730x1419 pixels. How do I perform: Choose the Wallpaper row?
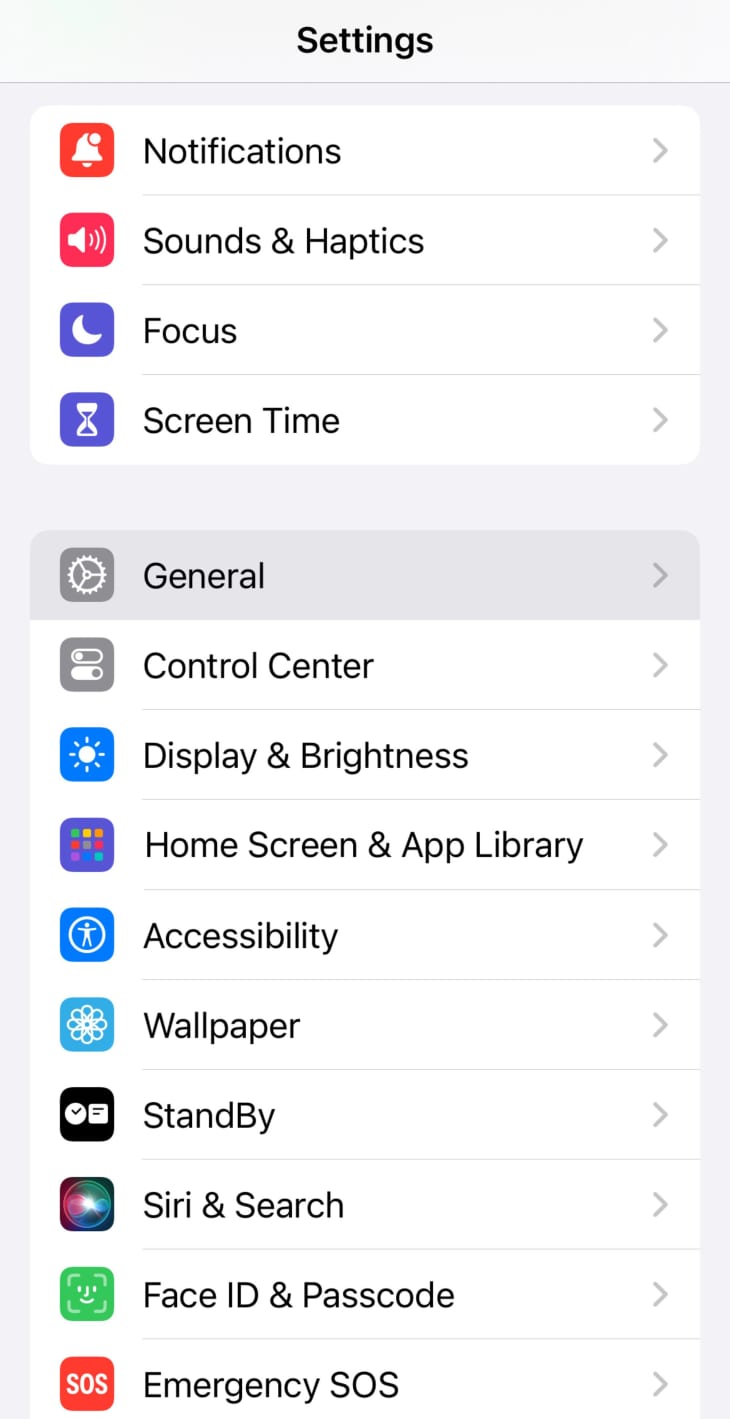pyautogui.click(x=364, y=1026)
